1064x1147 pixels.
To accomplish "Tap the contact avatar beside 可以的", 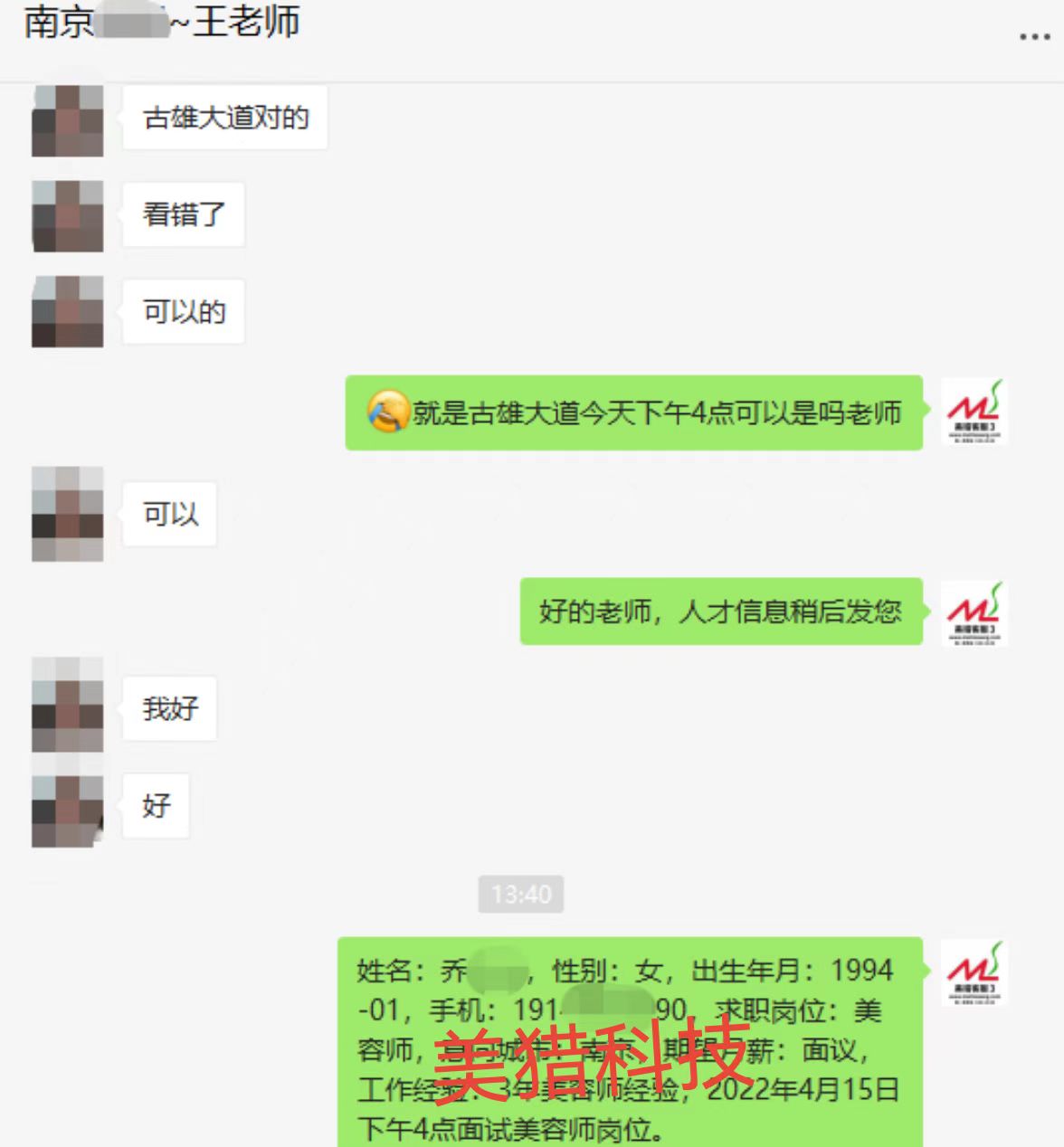I will point(68,312).
